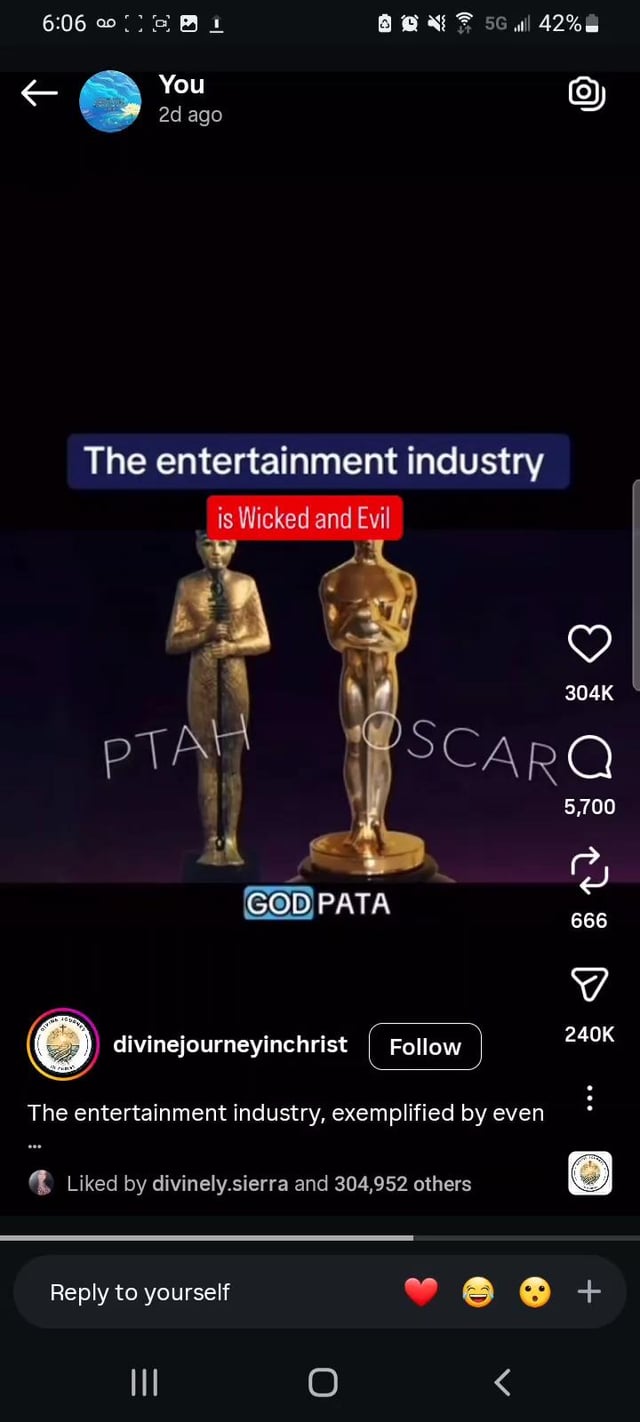Go back using the top-left arrow
Screen dimensions: 640x1422
click(39, 94)
